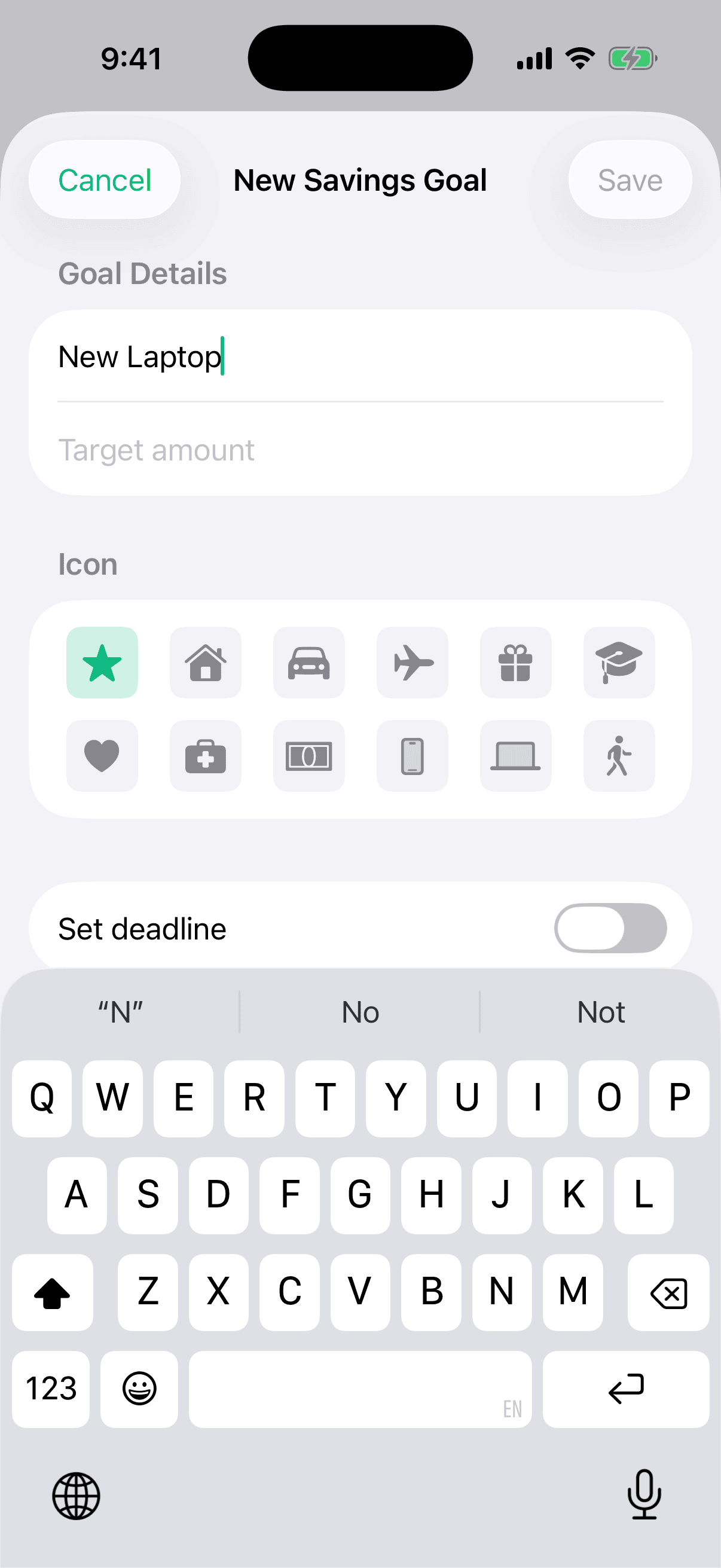Choose the walking figure icon

(x=619, y=756)
